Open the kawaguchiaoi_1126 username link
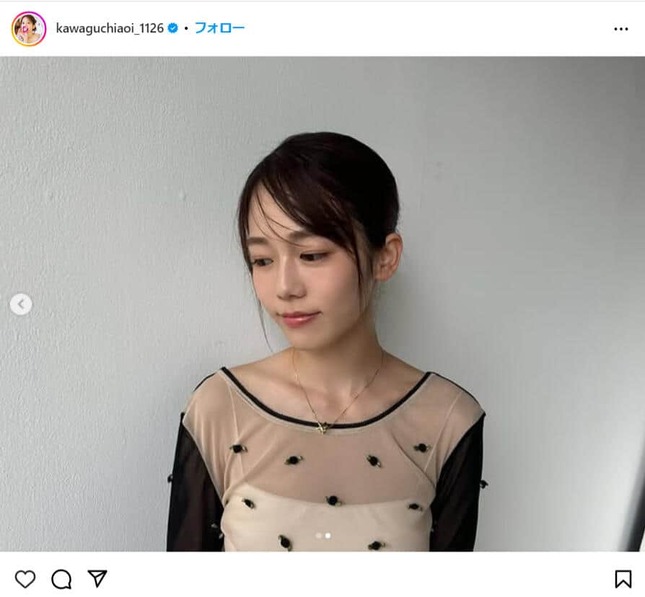Image resolution: width=645 pixels, height=597 pixels. [x=110, y=29]
